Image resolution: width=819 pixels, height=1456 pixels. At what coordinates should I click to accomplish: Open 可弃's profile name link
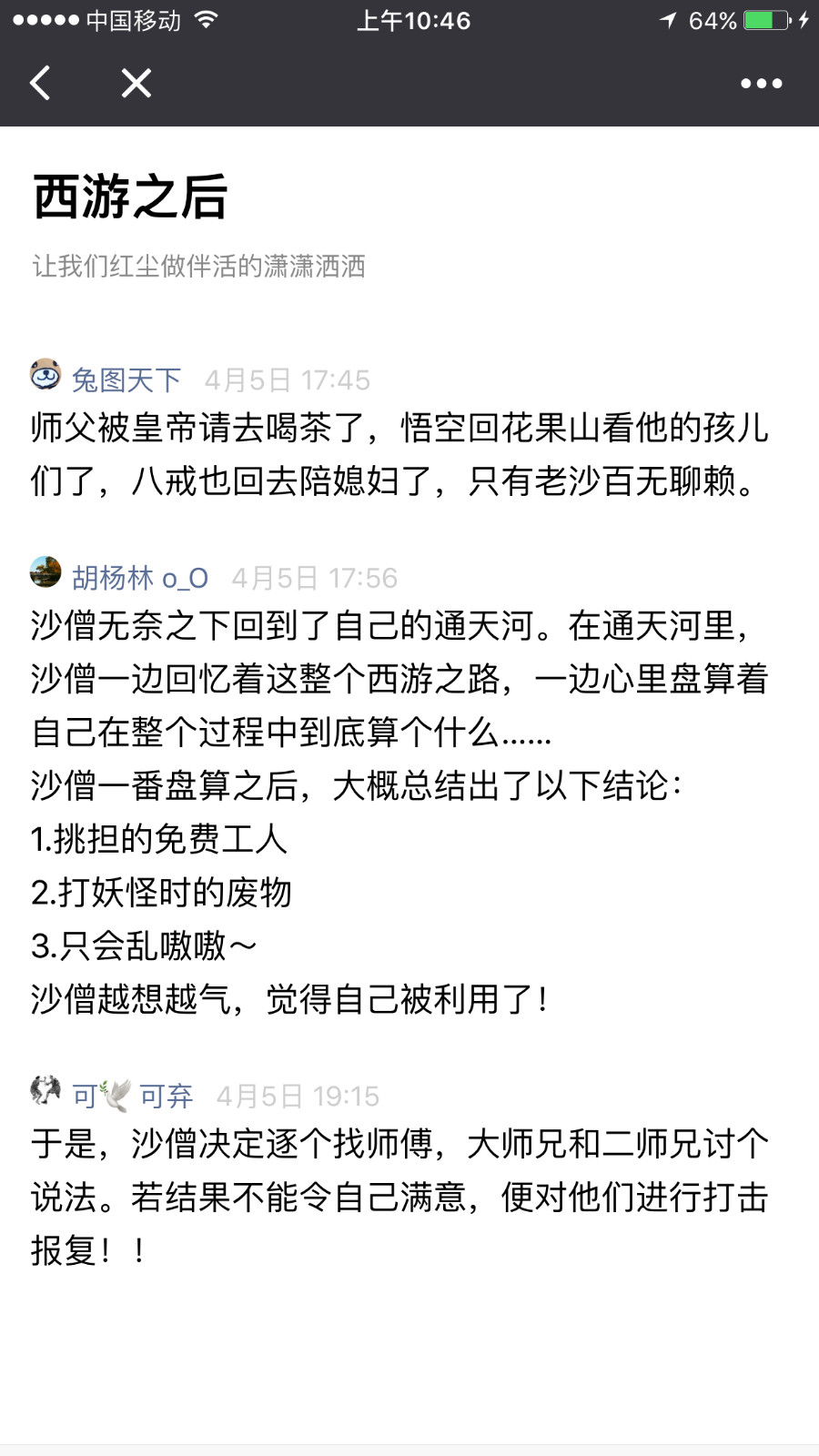(133, 1096)
